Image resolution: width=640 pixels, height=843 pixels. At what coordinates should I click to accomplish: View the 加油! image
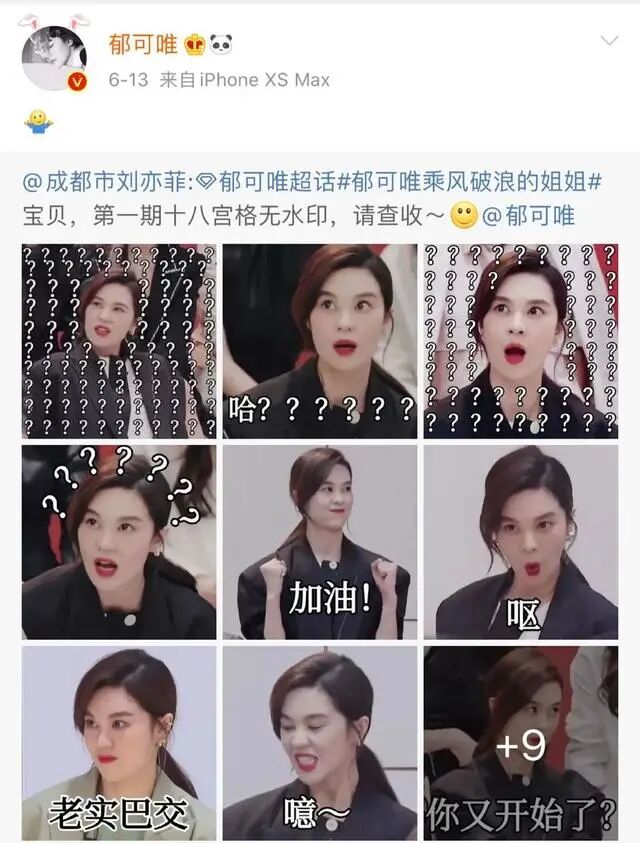point(319,542)
